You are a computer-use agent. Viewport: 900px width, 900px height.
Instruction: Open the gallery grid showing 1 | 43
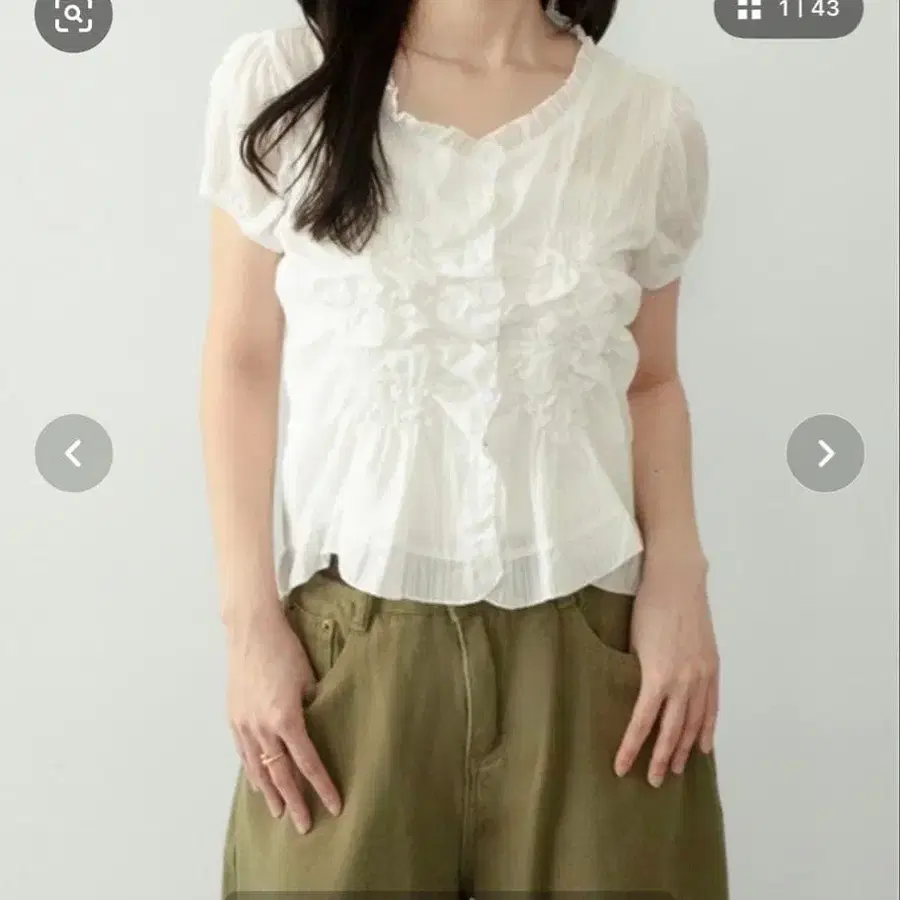coord(789,13)
